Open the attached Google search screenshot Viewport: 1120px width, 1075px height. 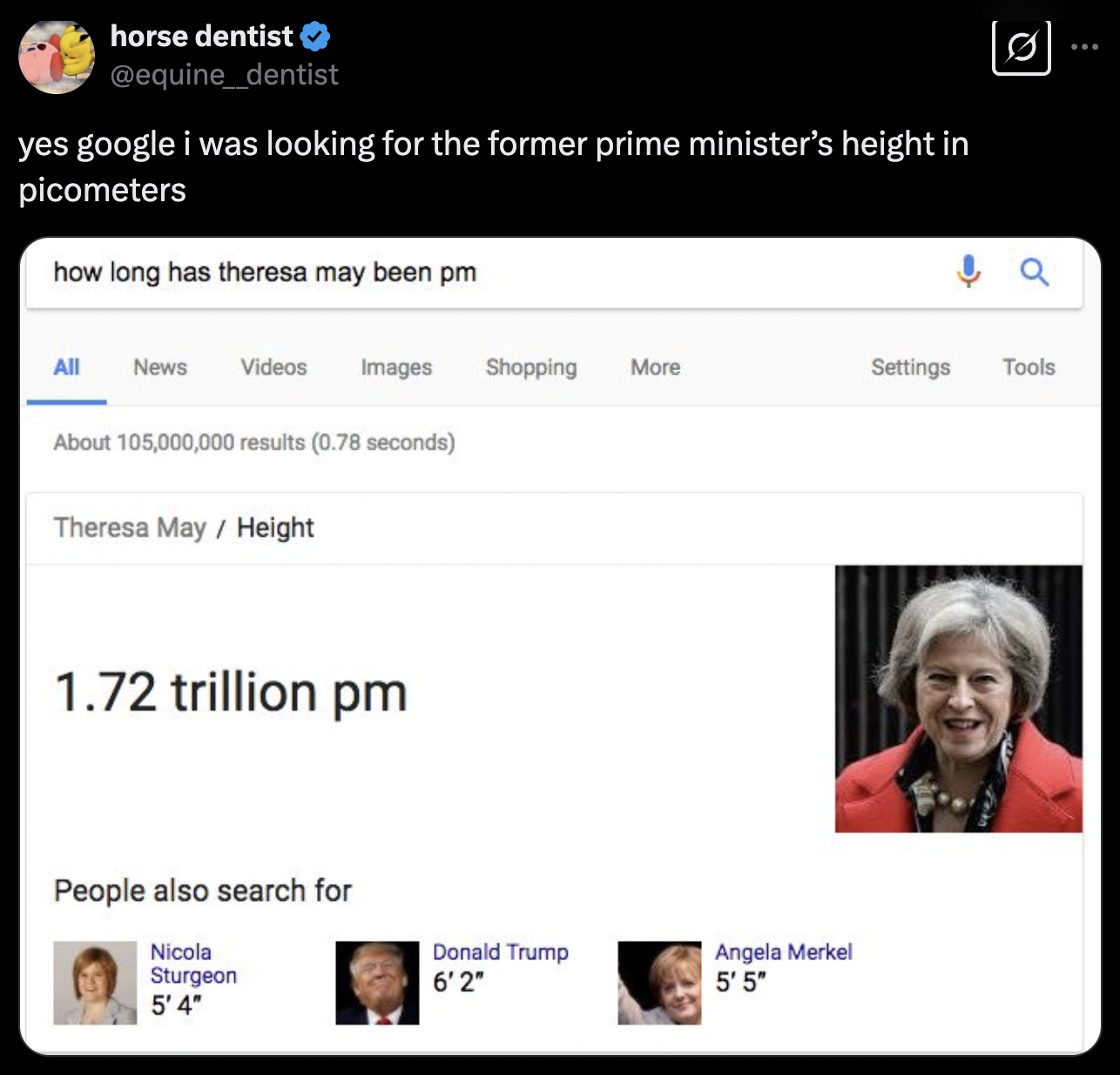560,646
